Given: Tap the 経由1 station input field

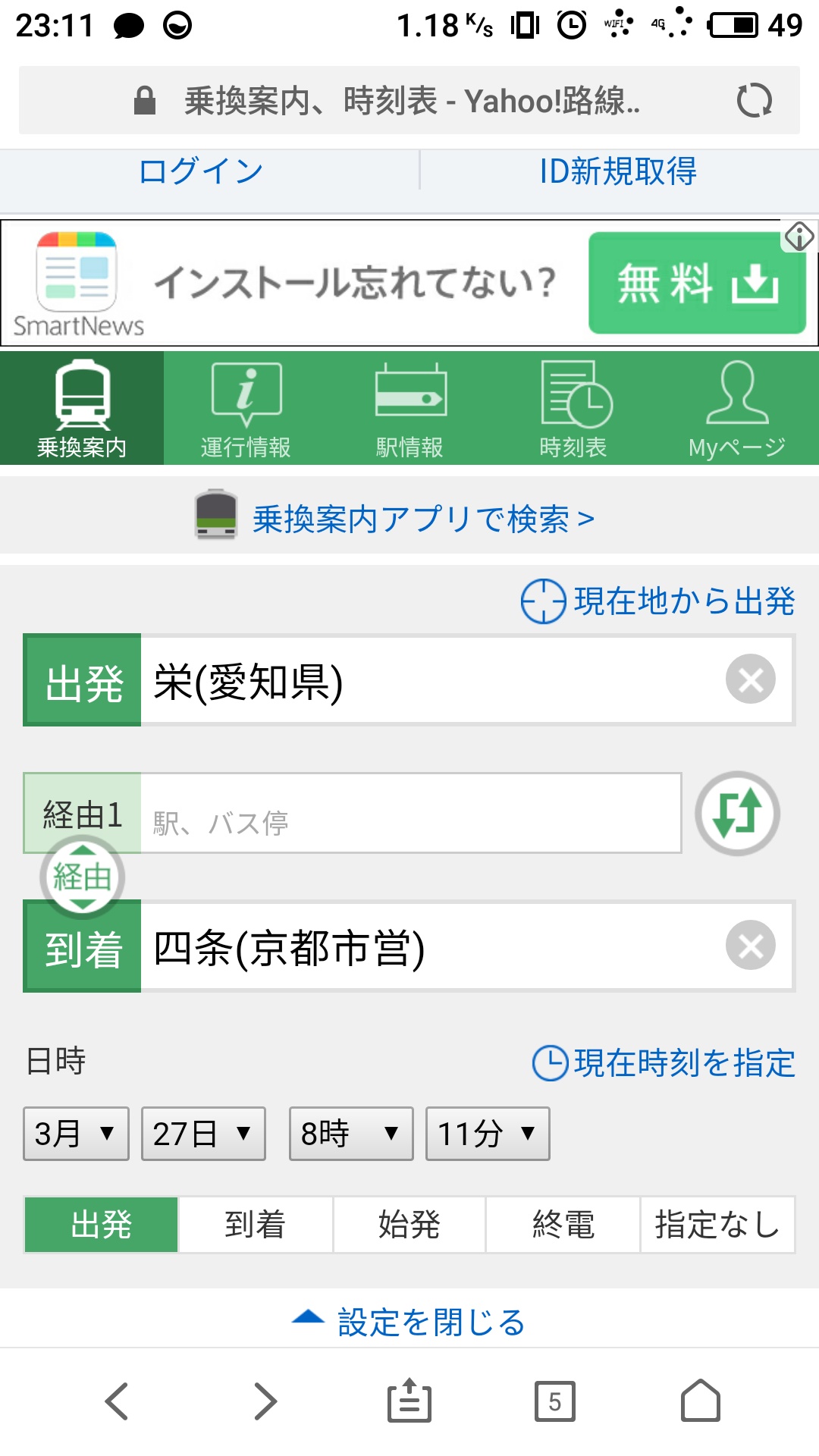Looking at the screenshot, I should point(410,814).
